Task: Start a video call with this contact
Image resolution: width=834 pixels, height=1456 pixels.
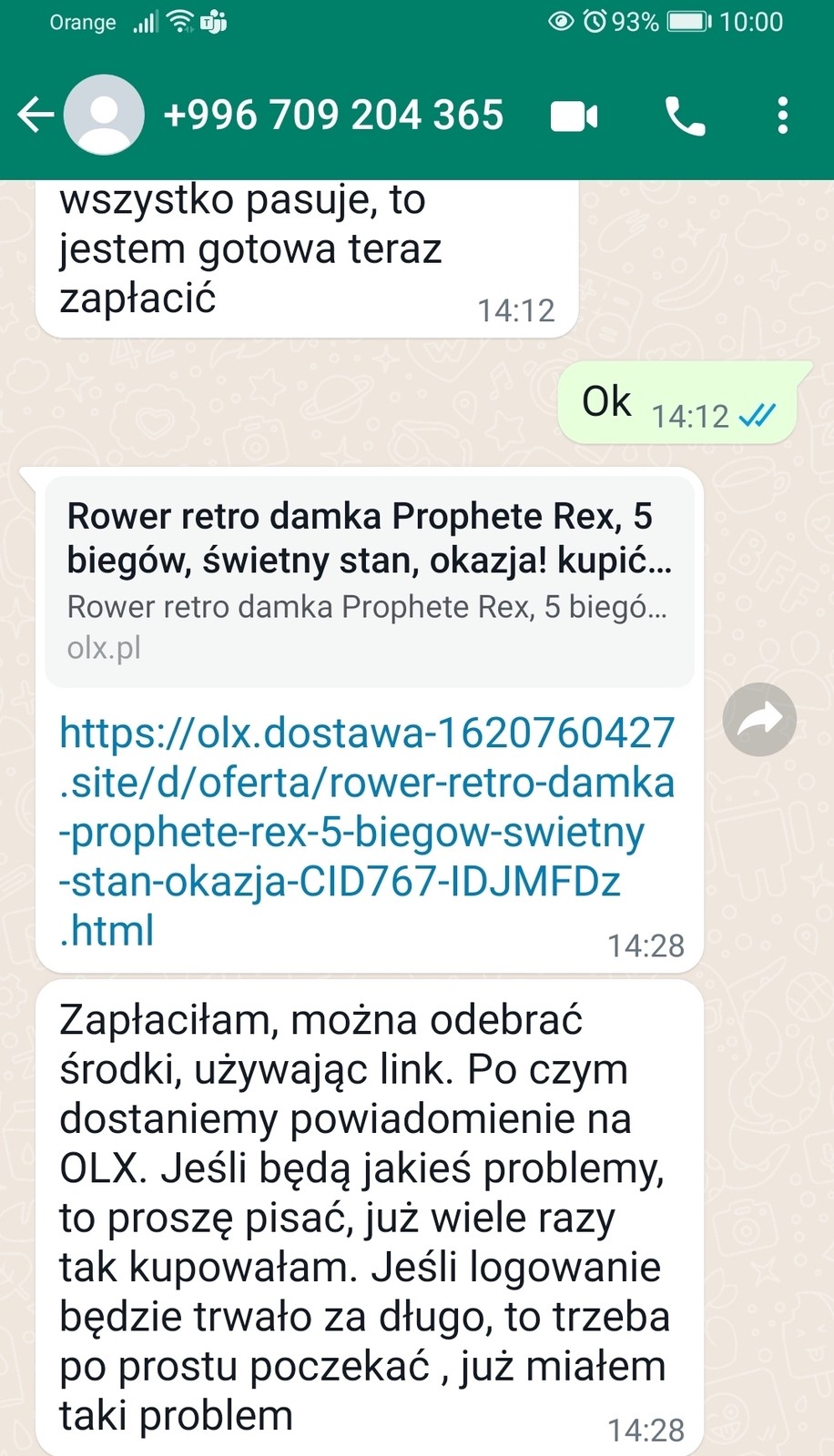Action: [573, 116]
